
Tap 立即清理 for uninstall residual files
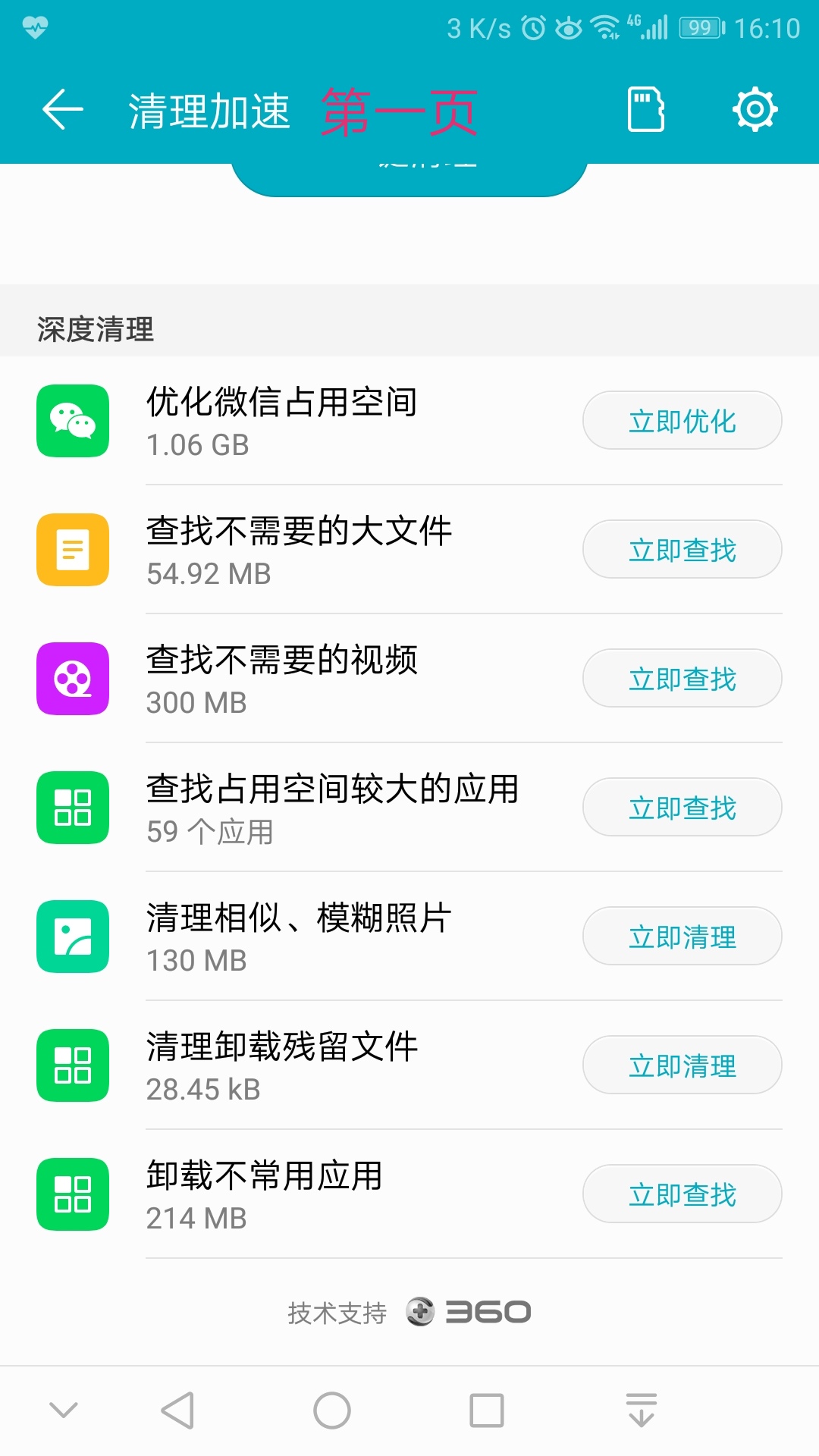pos(682,1065)
